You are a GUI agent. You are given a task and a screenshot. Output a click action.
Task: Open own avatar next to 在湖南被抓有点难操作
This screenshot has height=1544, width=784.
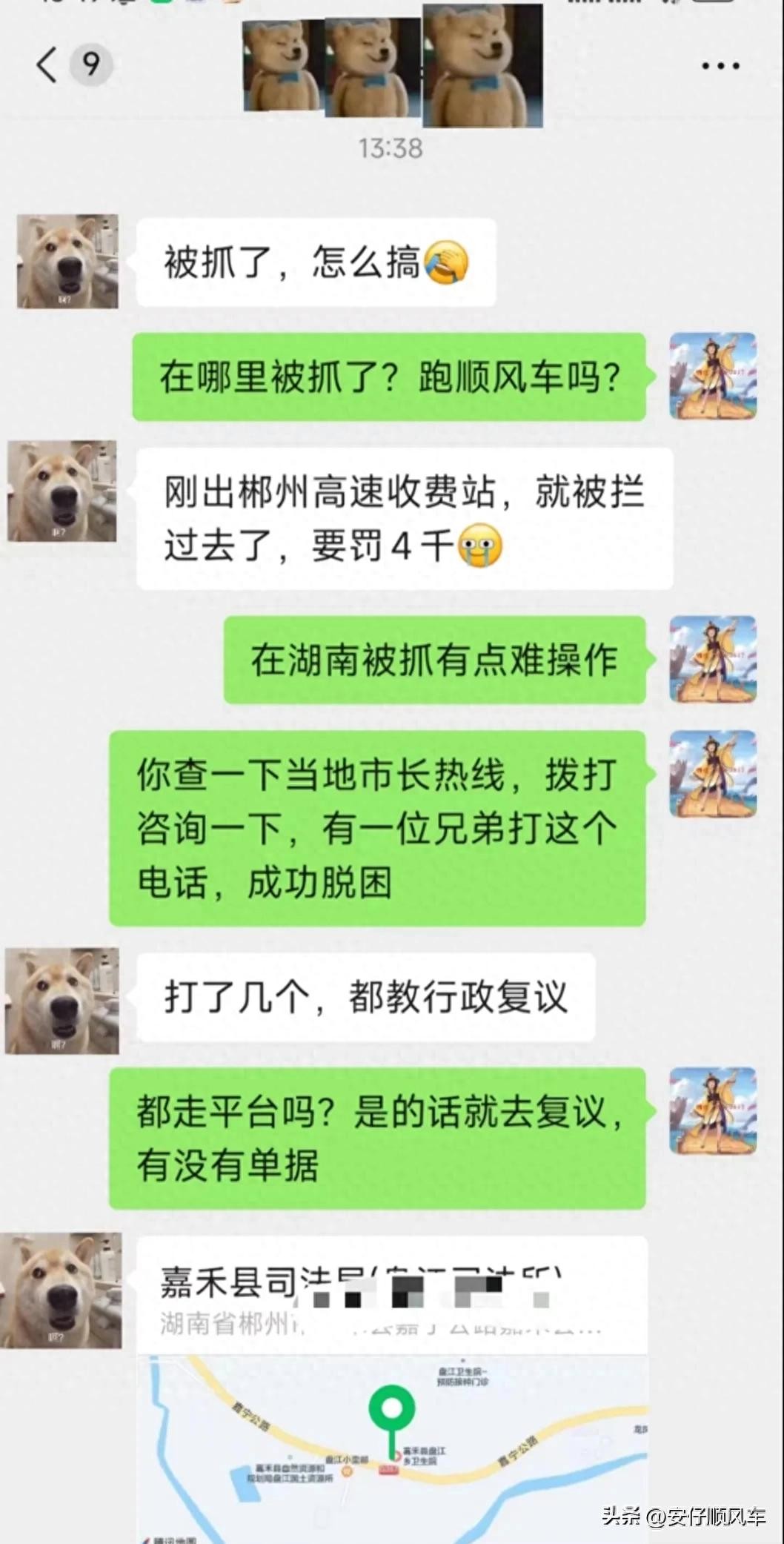click(x=713, y=659)
